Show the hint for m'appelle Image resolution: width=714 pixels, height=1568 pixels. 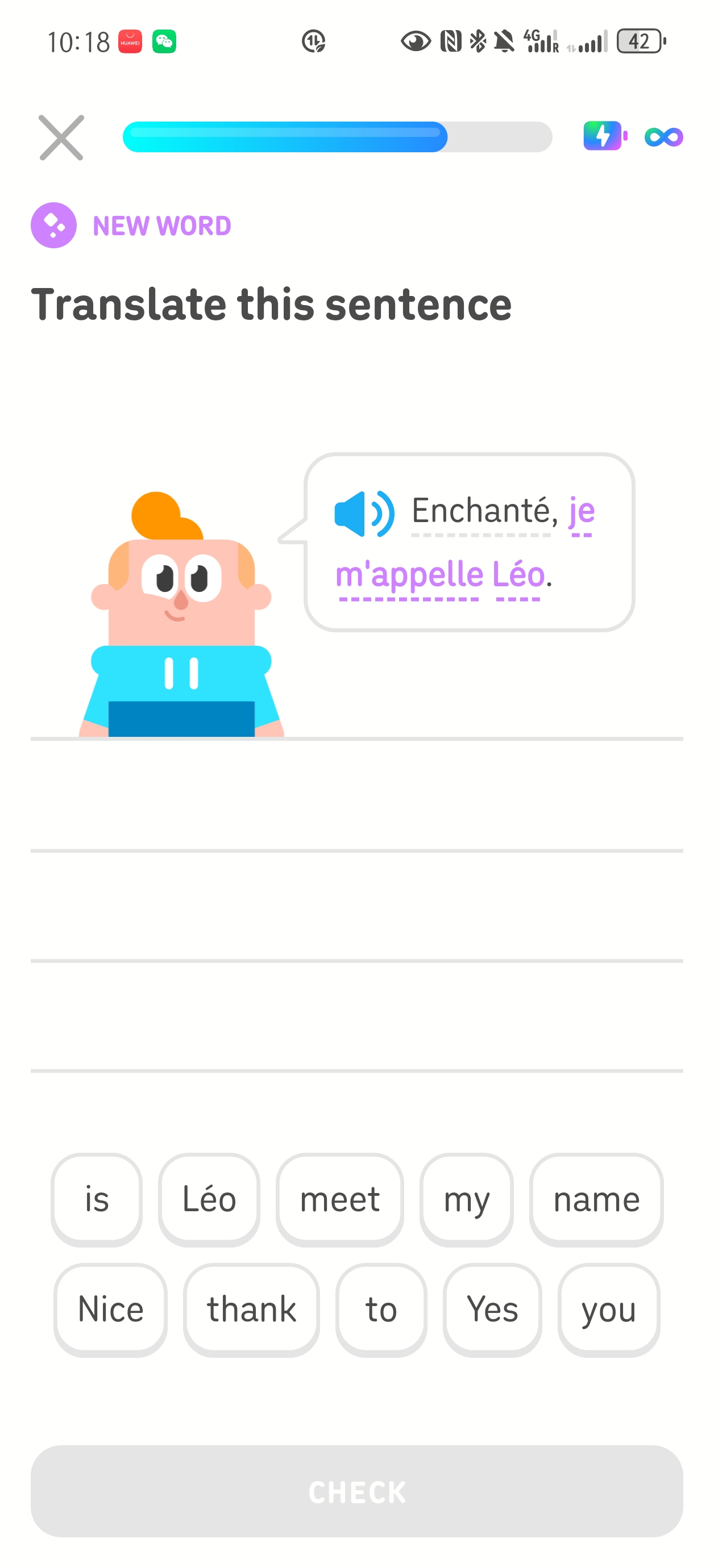pyautogui.click(x=409, y=574)
